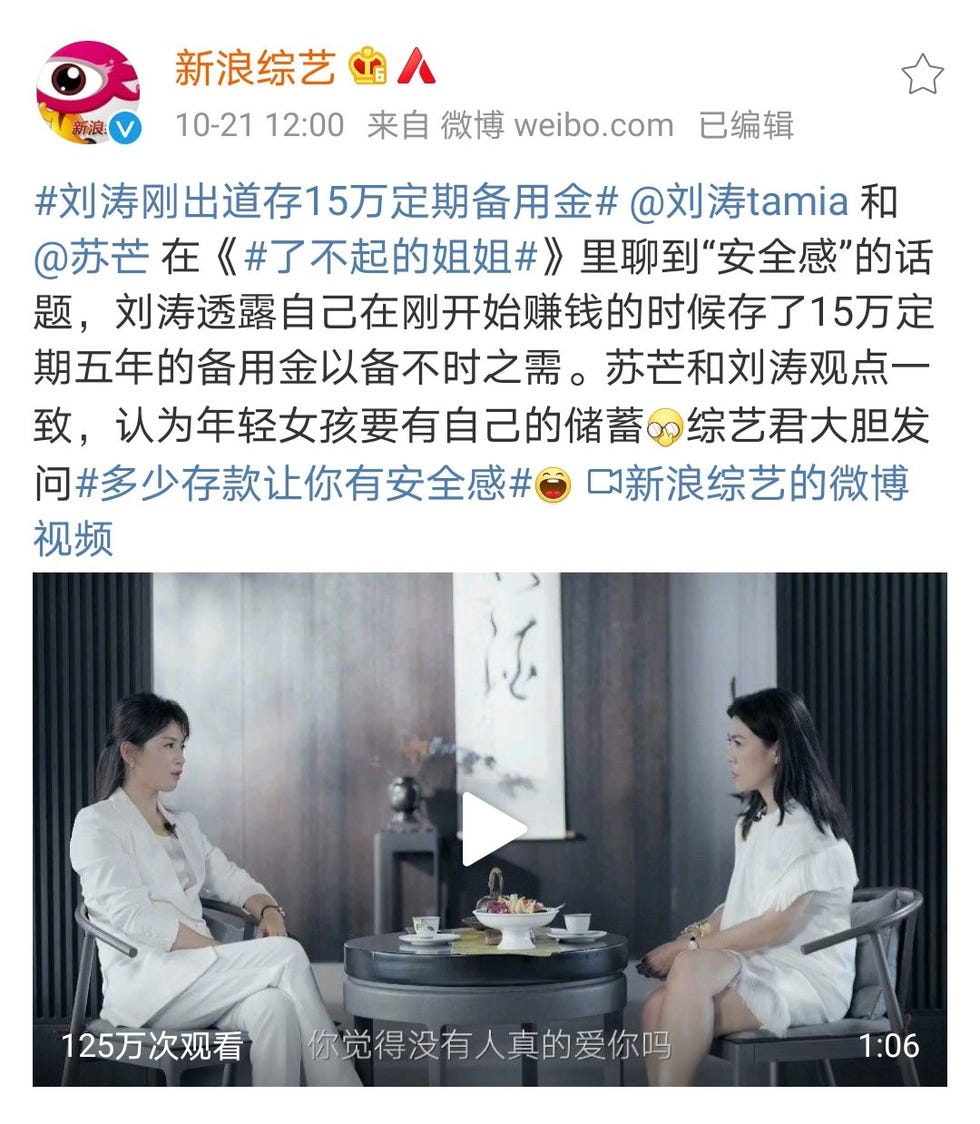Open hashtag #了不起的姐姐#
980x1124 pixels.
point(392,258)
